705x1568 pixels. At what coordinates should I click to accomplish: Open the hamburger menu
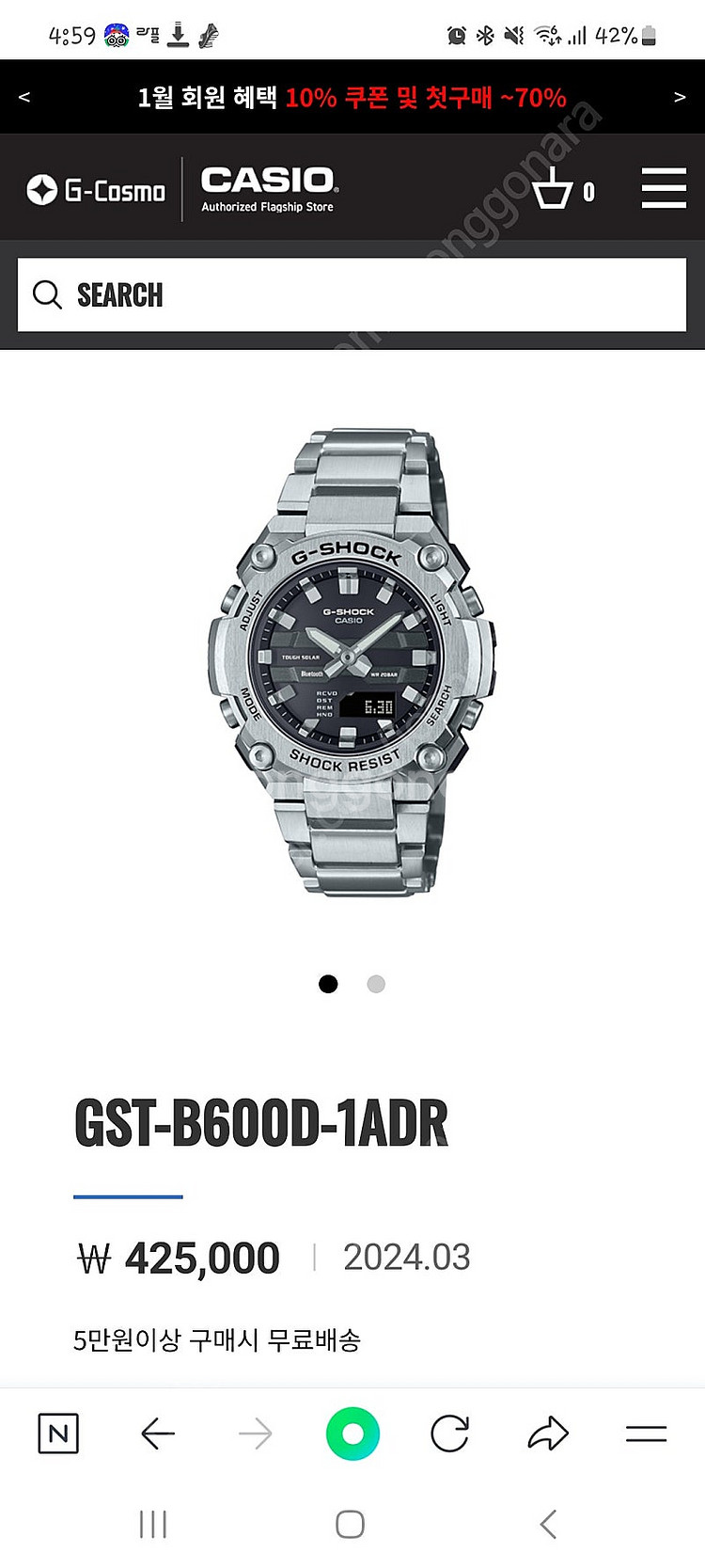click(x=664, y=189)
